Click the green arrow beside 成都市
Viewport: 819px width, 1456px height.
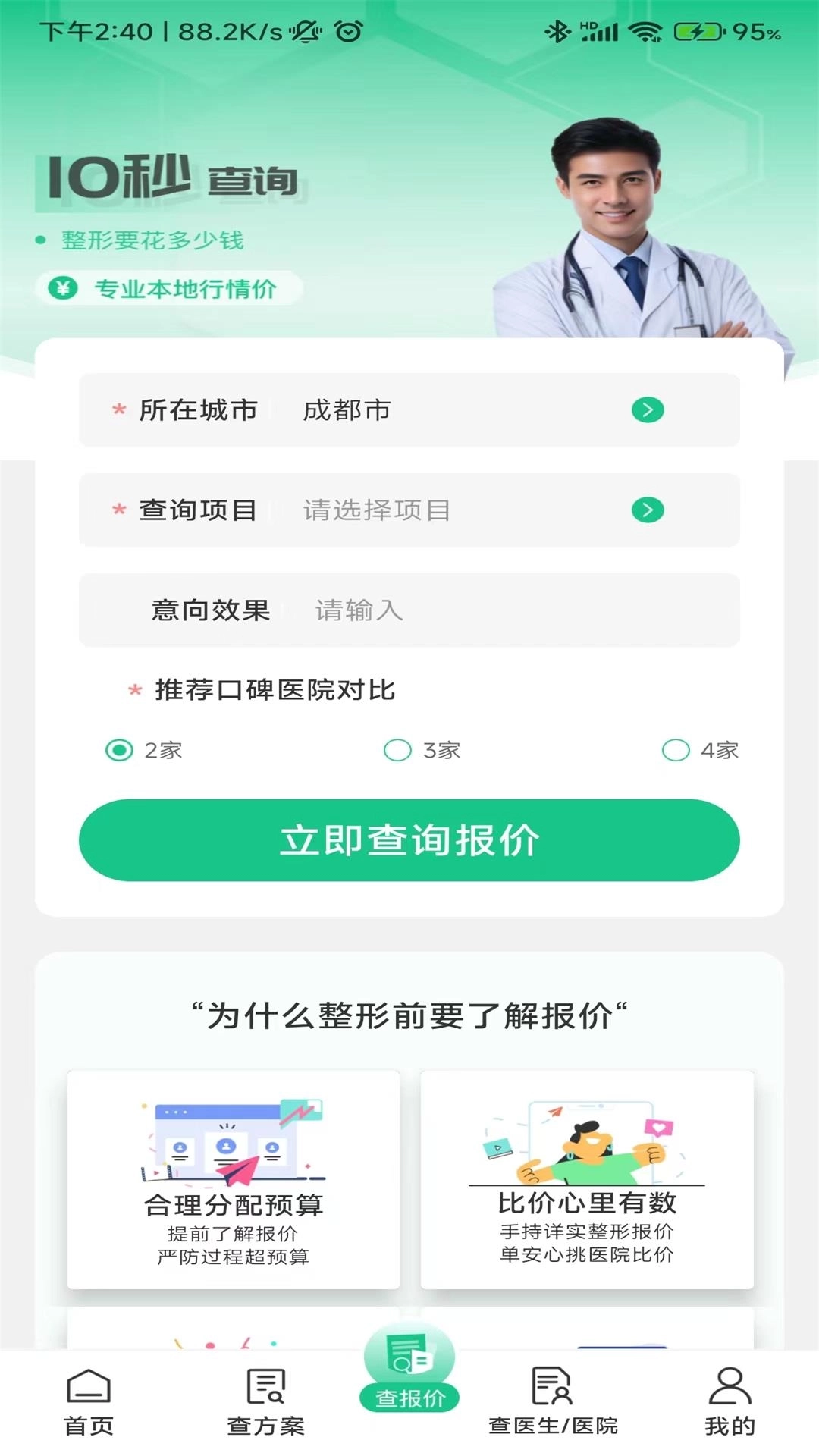click(648, 410)
